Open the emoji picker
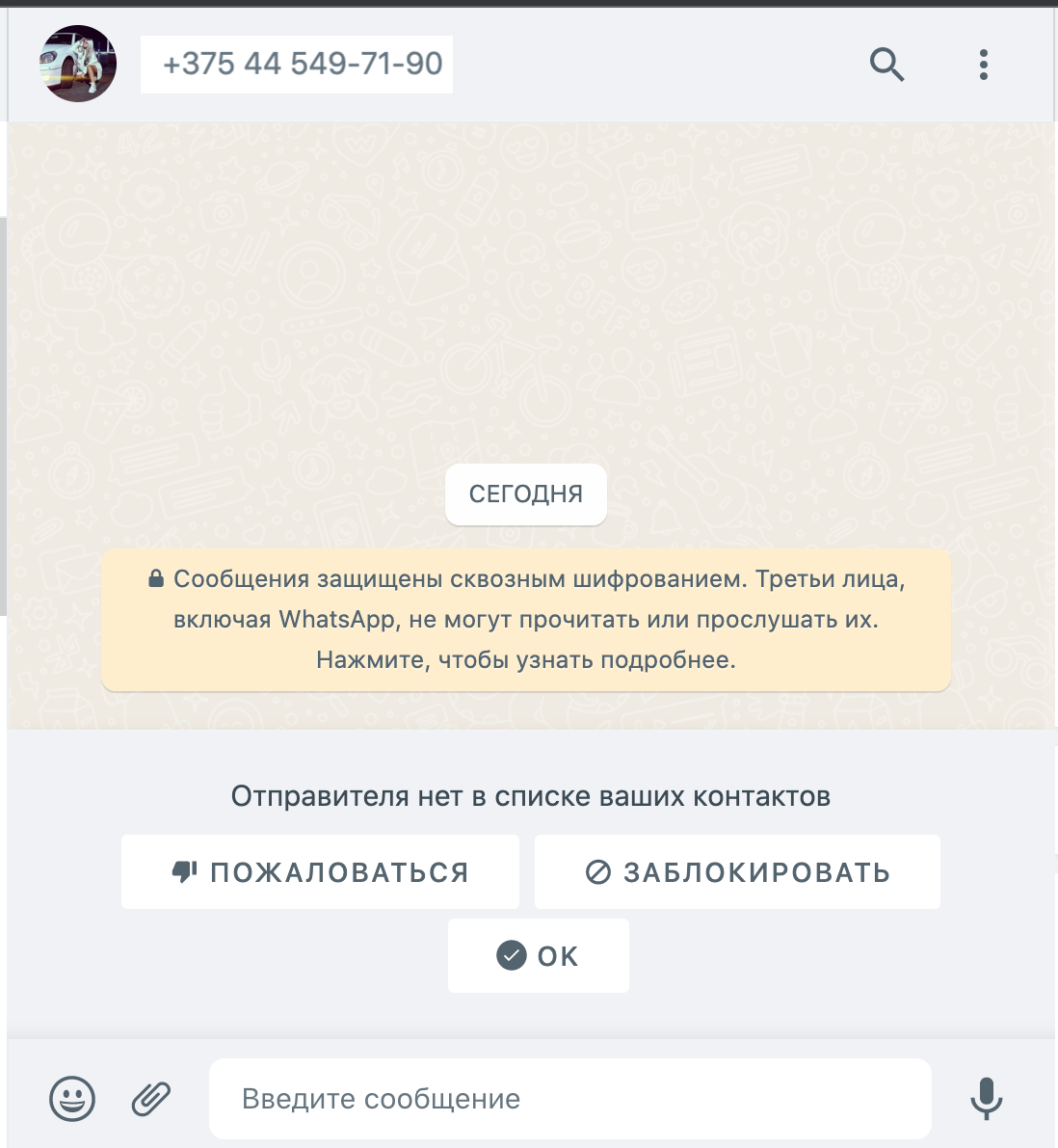 (72, 1098)
